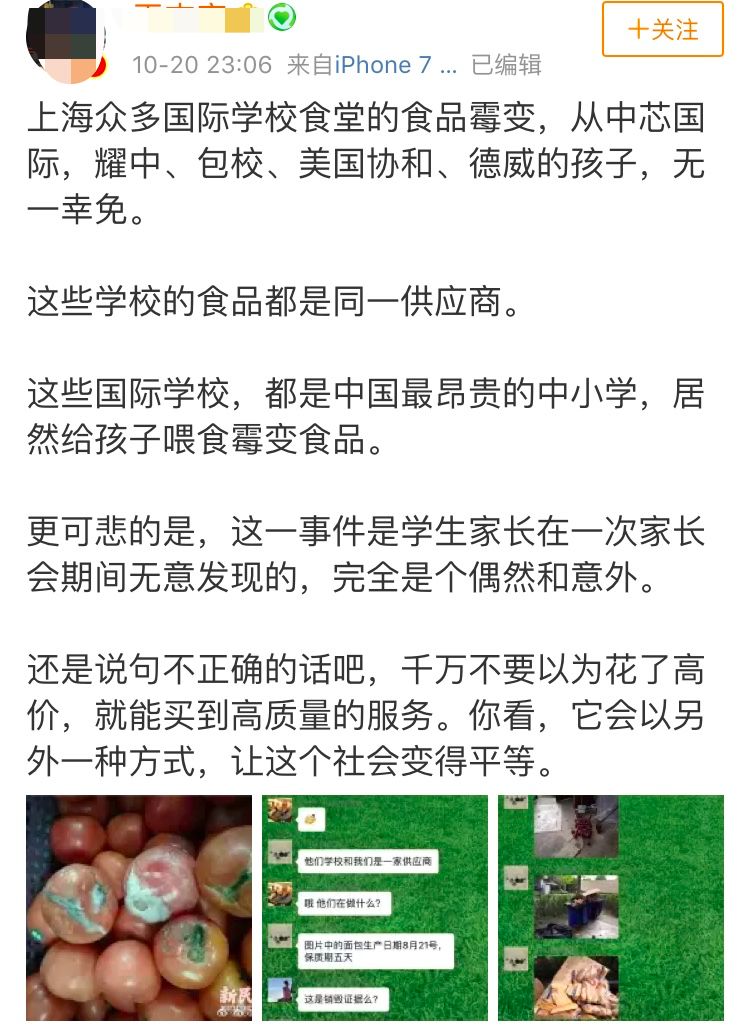This screenshot has width=750, height=1027.
Task: Follow this user with the +关注 button
Action: point(662,29)
